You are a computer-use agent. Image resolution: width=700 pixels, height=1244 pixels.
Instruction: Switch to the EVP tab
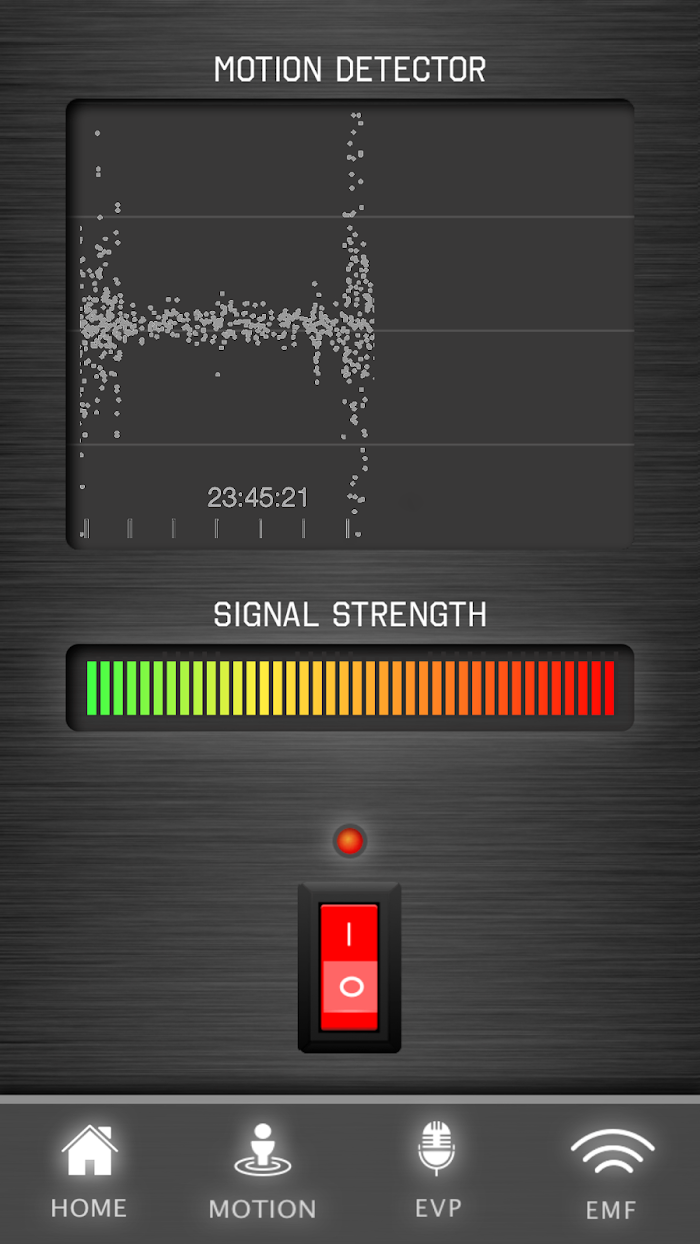coord(437,1170)
